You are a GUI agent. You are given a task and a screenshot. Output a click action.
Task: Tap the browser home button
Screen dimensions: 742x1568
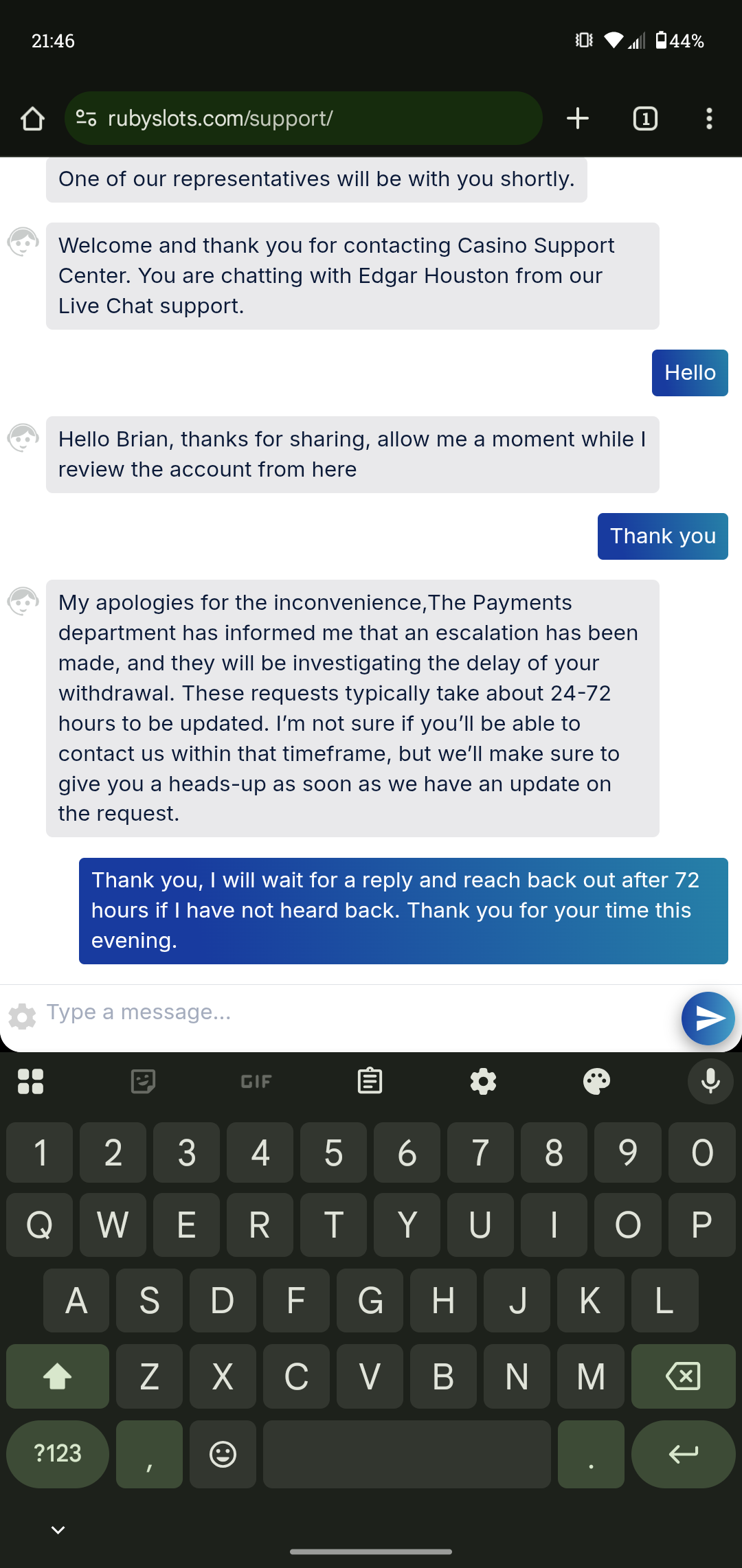(32, 118)
